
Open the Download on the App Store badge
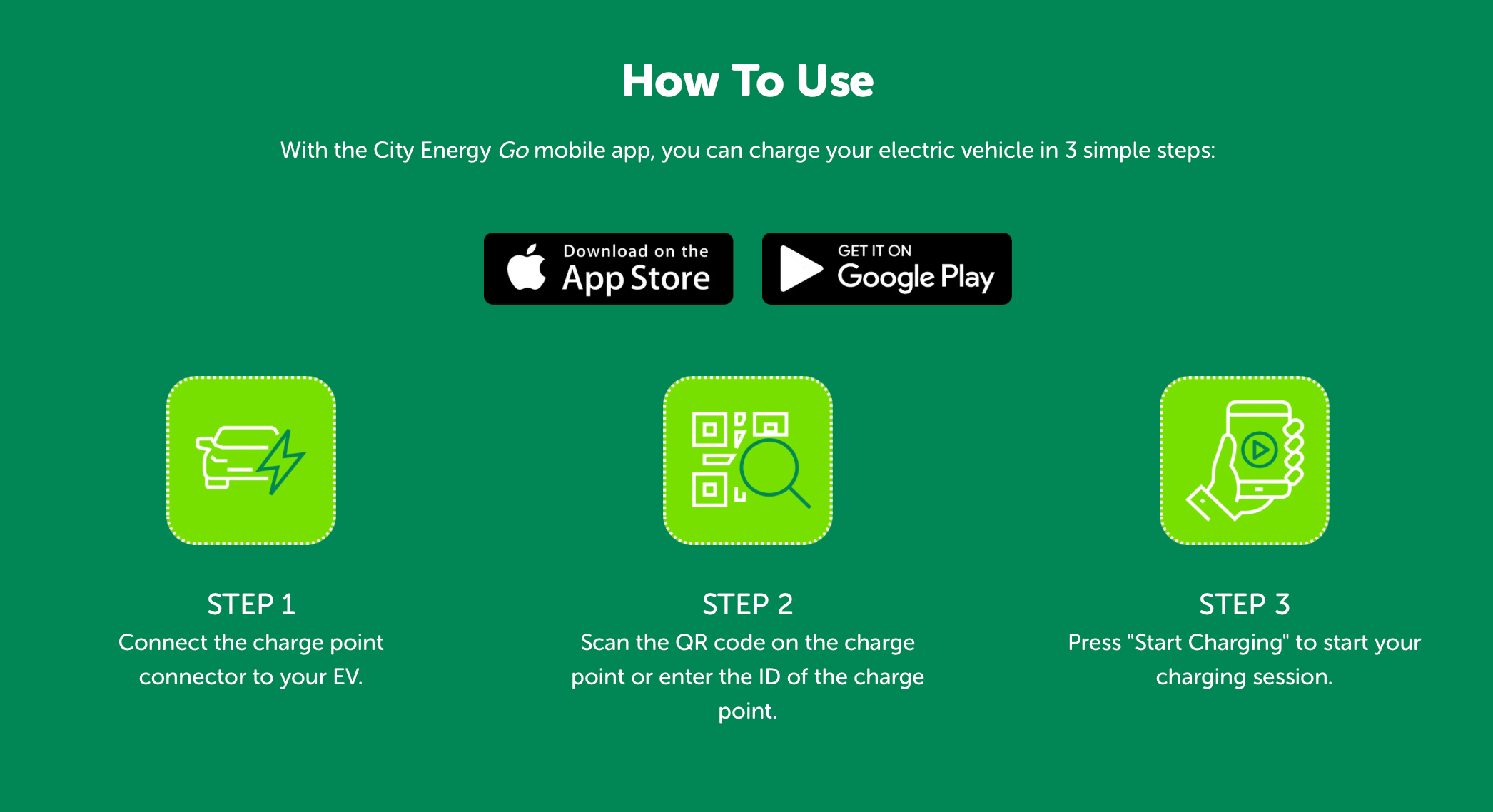click(608, 269)
